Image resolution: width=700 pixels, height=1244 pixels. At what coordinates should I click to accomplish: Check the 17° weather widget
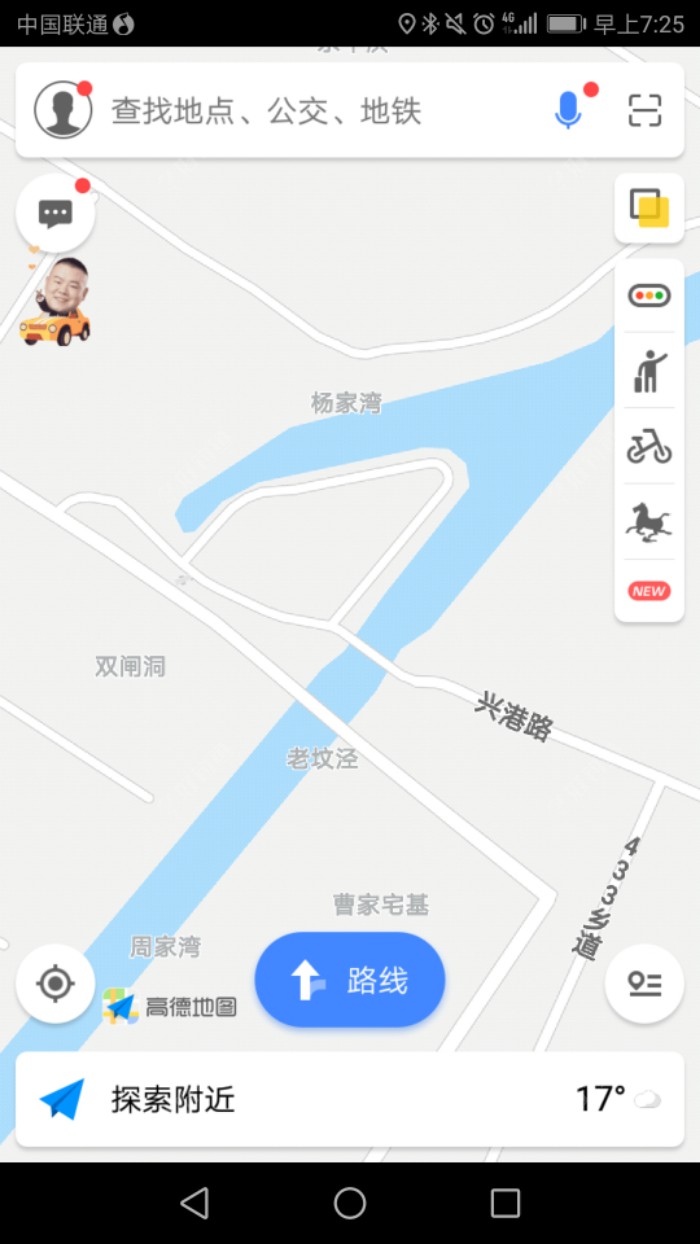[617, 1099]
